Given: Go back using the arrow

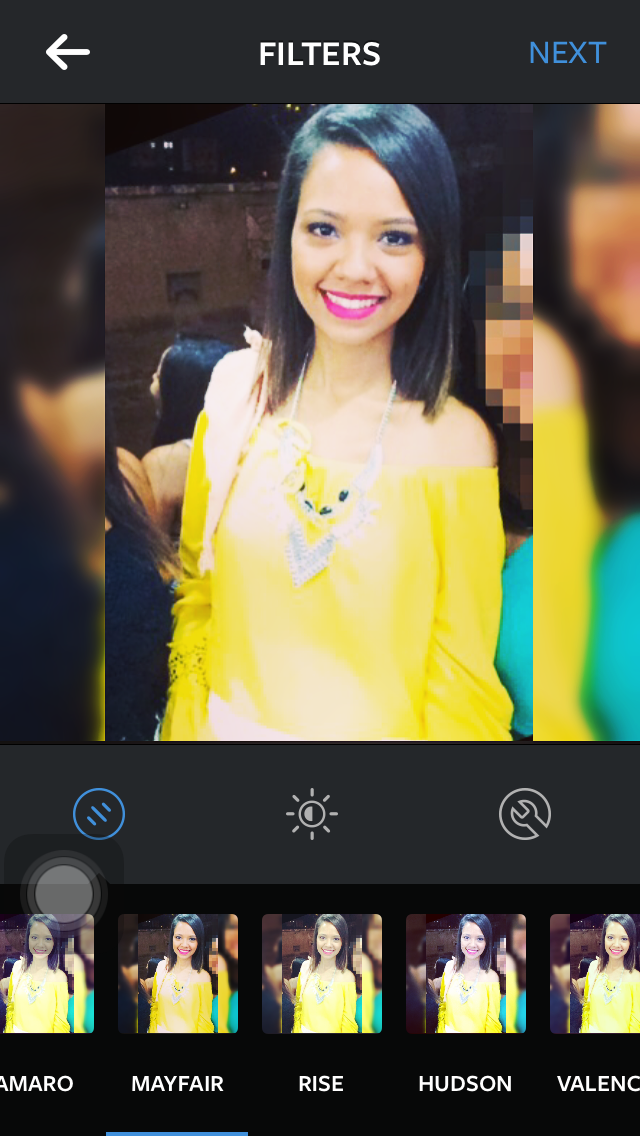Looking at the screenshot, I should (x=67, y=53).
